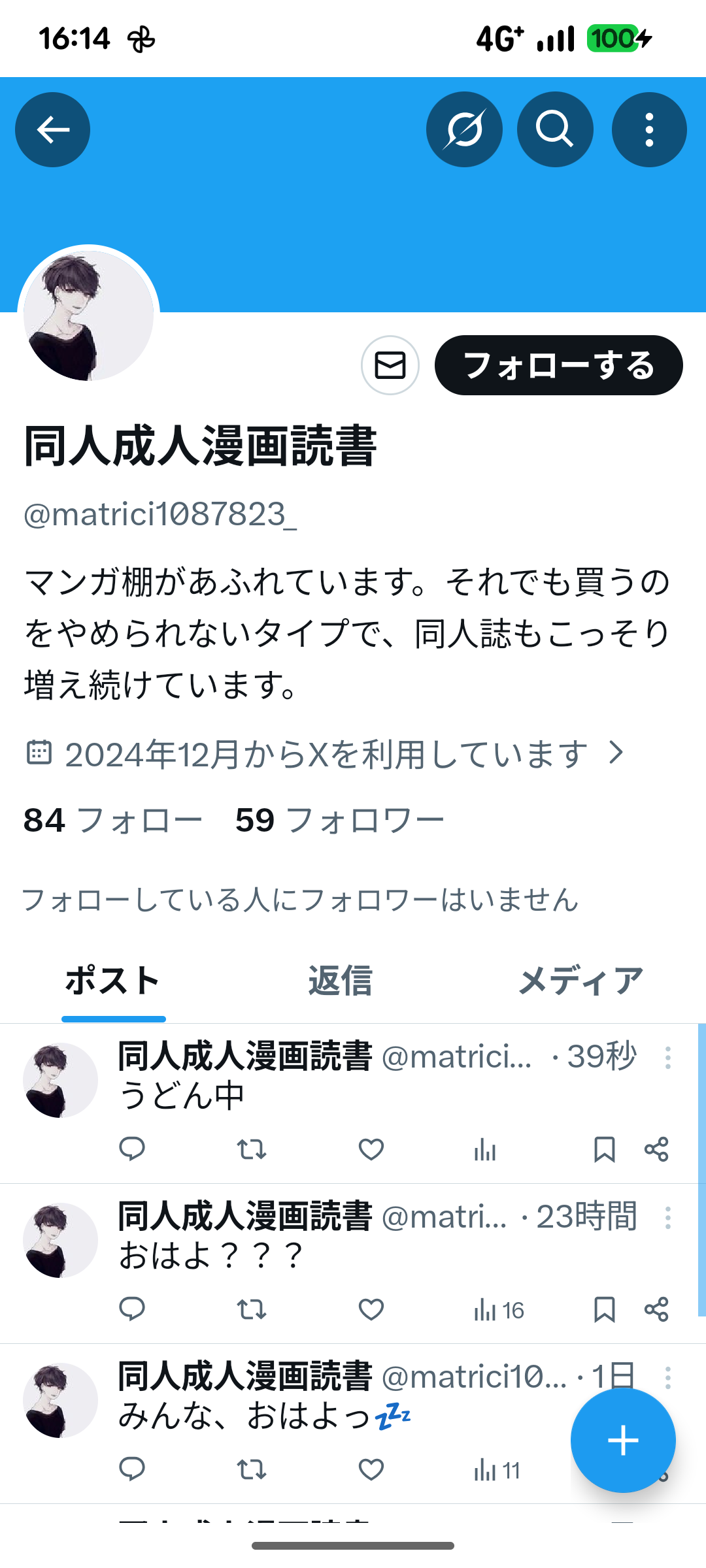Share the おはよ？？？ post
Image resolution: width=706 pixels, height=1568 pixels.
[656, 1309]
